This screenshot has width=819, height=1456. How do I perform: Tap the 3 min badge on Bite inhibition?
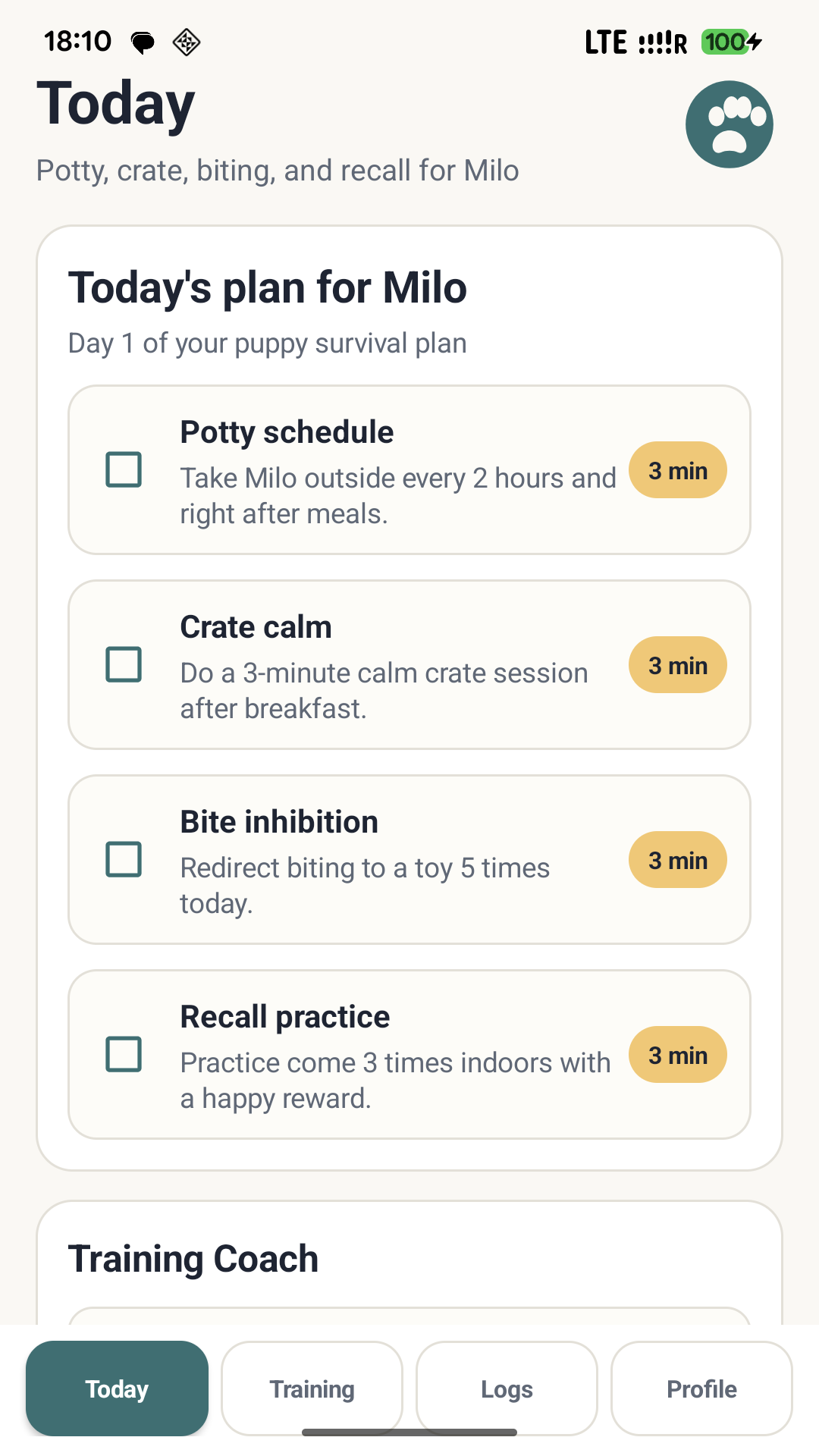click(x=678, y=859)
